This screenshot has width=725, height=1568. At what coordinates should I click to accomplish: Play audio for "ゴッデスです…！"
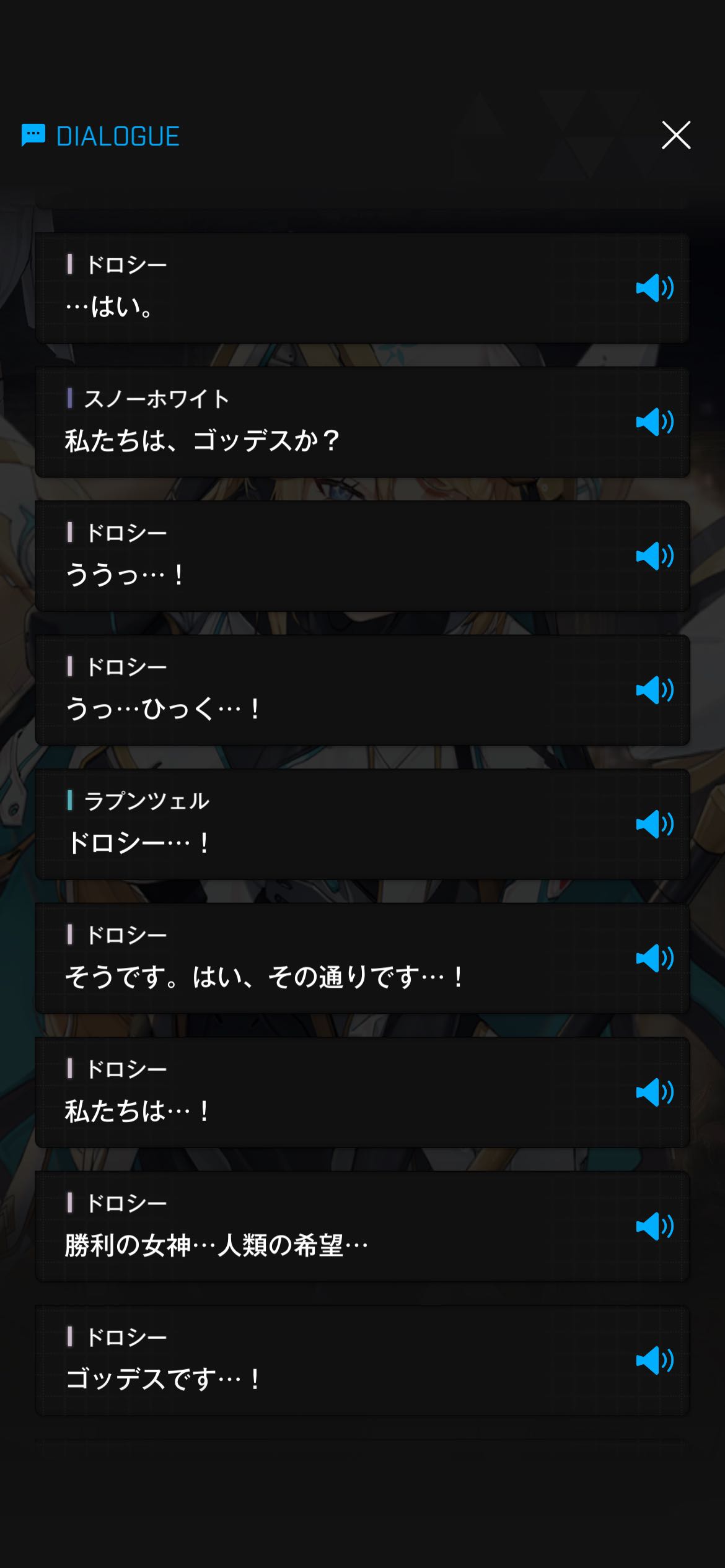654,1361
